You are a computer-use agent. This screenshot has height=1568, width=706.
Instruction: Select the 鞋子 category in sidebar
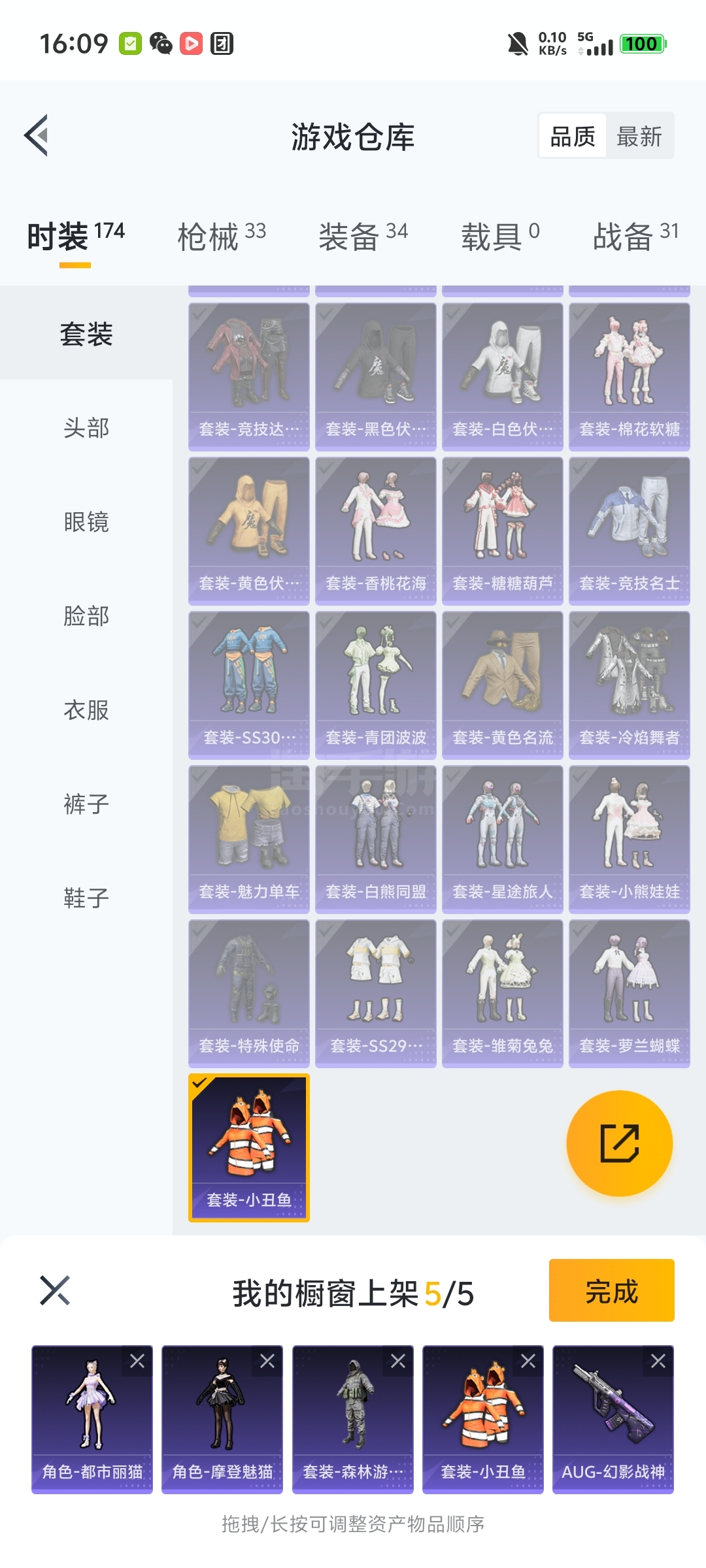click(86, 898)
